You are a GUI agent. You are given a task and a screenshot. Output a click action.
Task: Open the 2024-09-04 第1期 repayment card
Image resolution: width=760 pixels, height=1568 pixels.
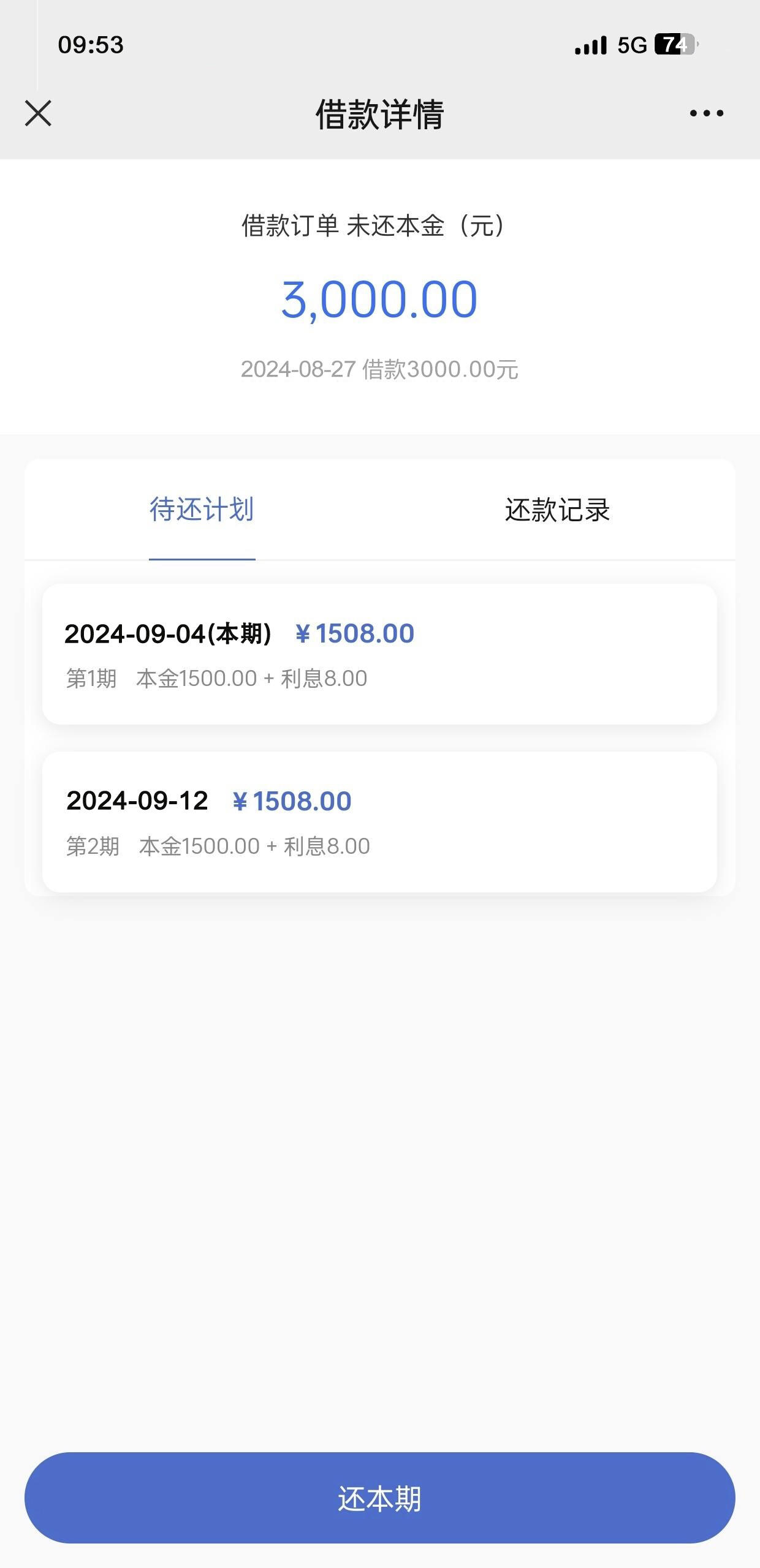pos(379,654)
